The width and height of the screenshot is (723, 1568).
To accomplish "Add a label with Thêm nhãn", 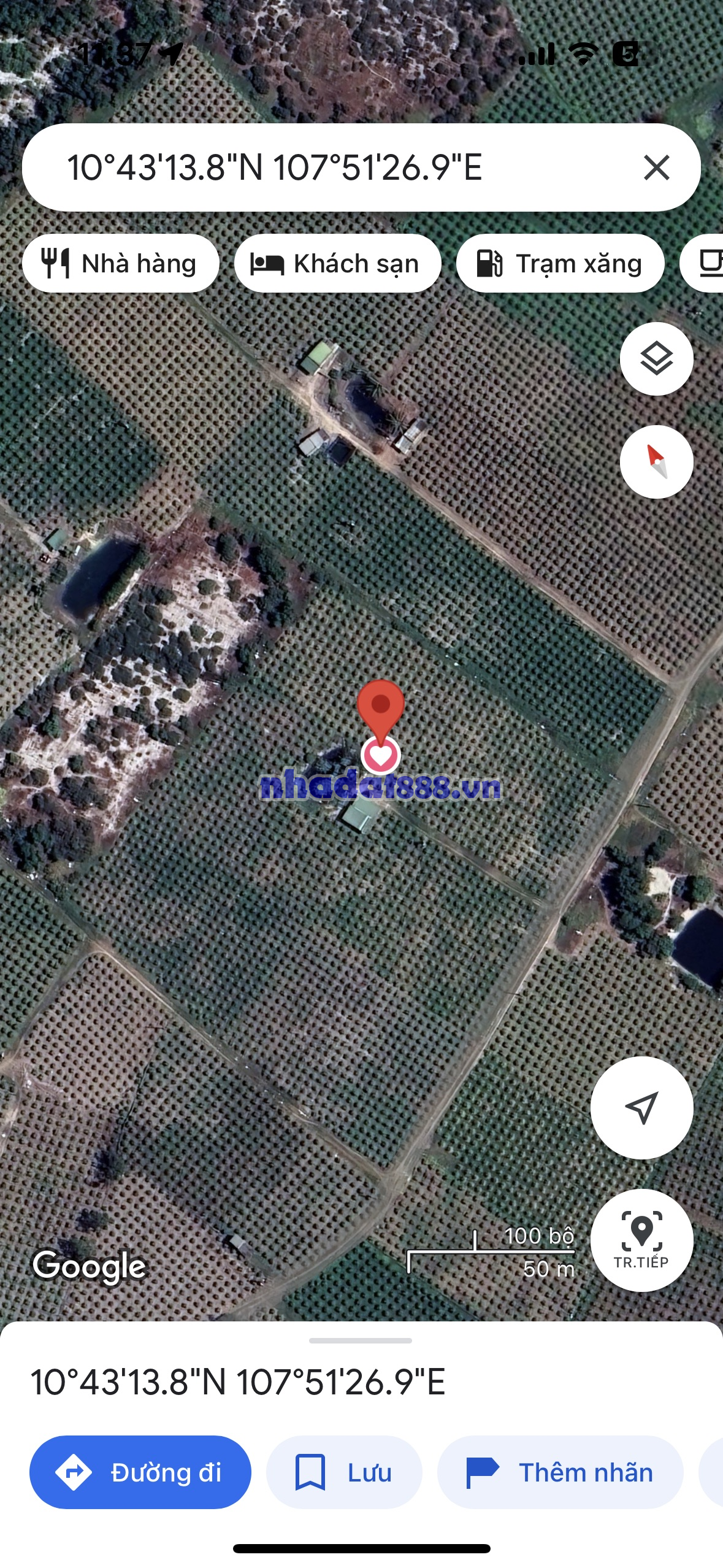I will (x=560, y=1472).
